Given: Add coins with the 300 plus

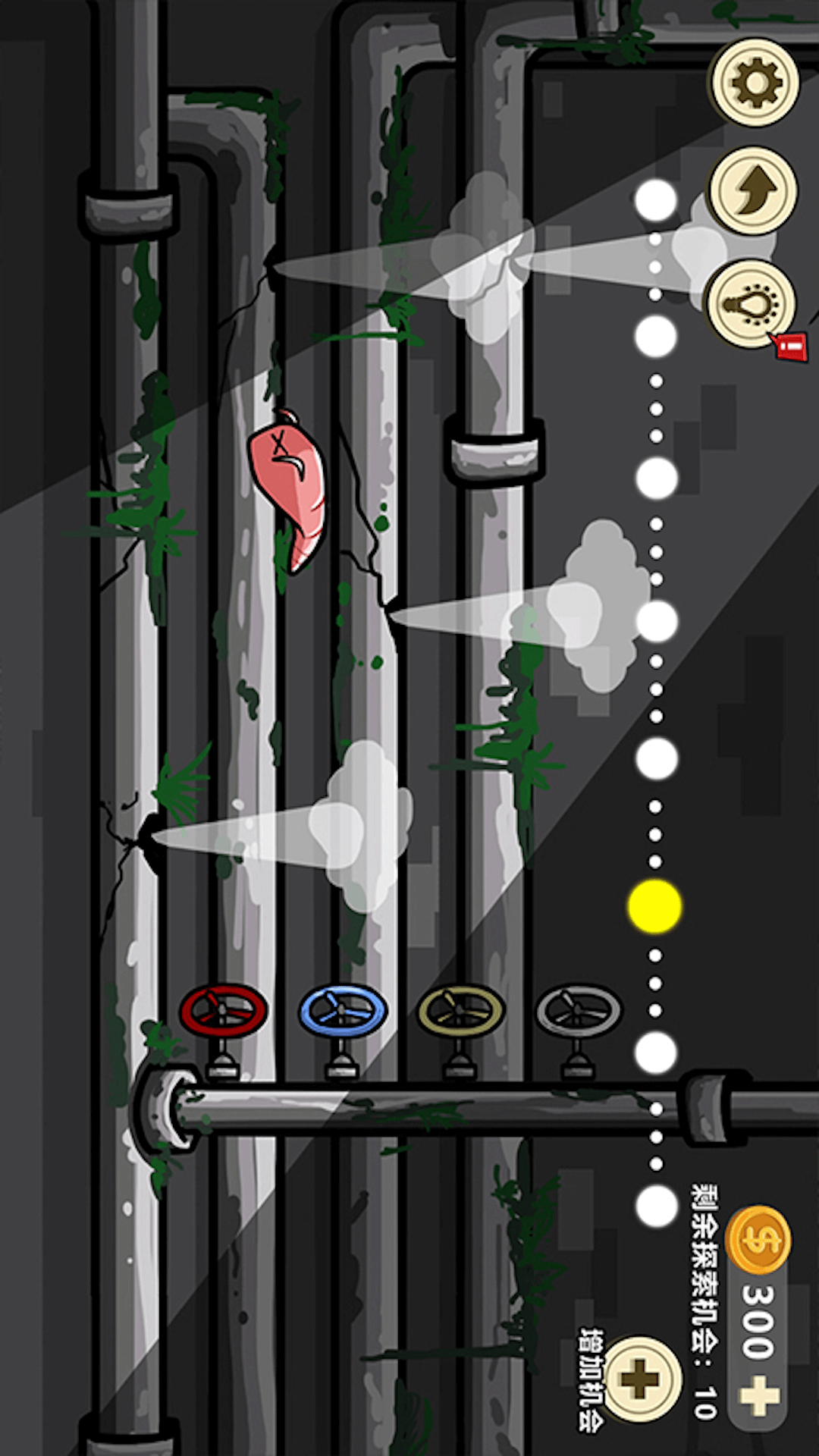Looking at the screenshot, I should pos(761,1392).
